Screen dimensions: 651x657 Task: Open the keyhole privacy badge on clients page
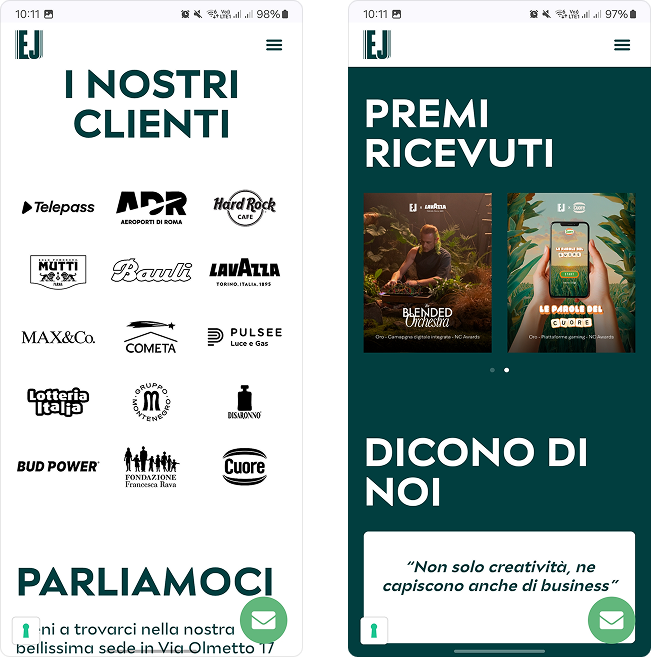coord(25,630)
